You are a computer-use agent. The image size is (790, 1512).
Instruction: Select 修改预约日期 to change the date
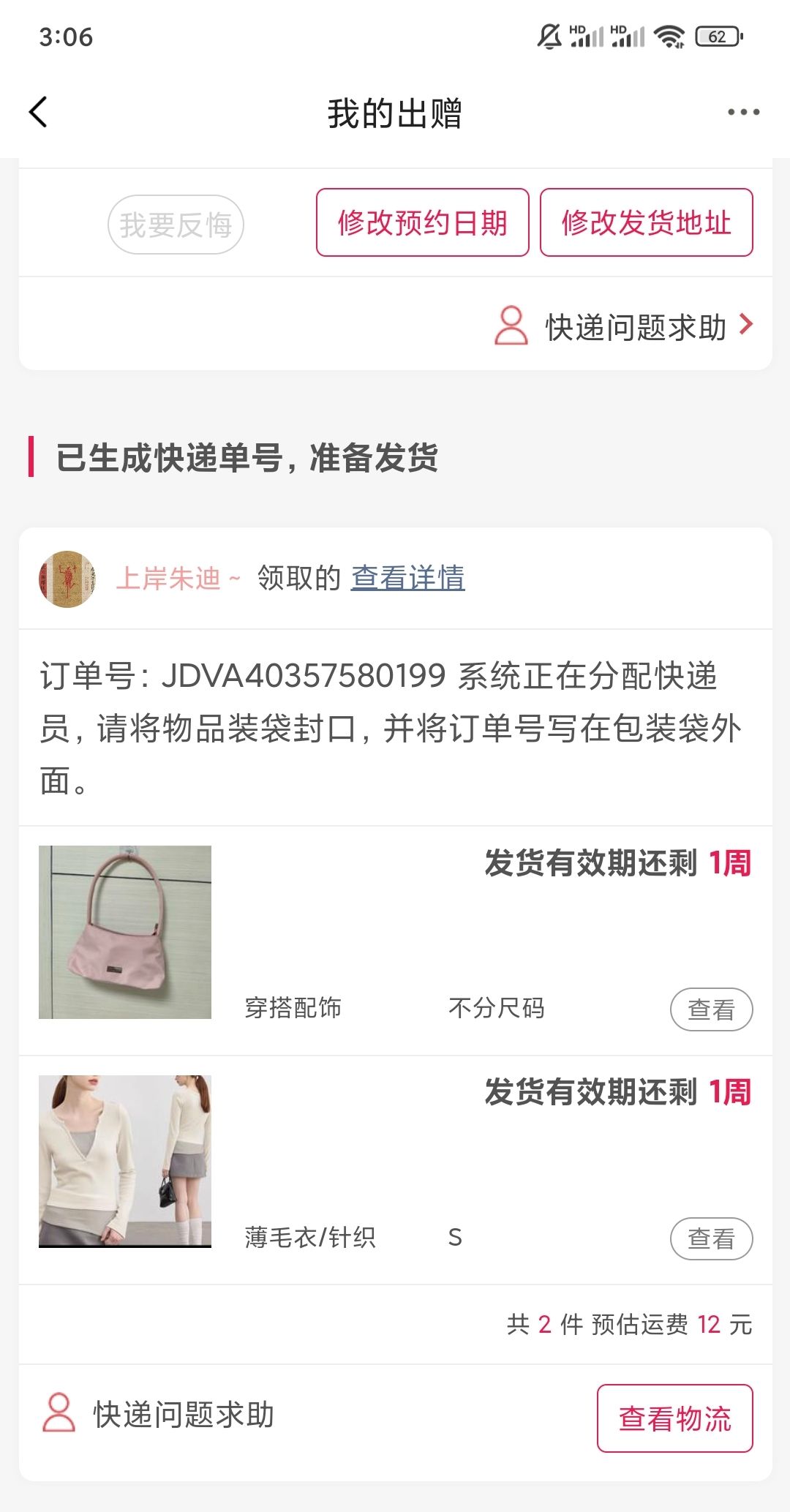[x=422, y=223]
